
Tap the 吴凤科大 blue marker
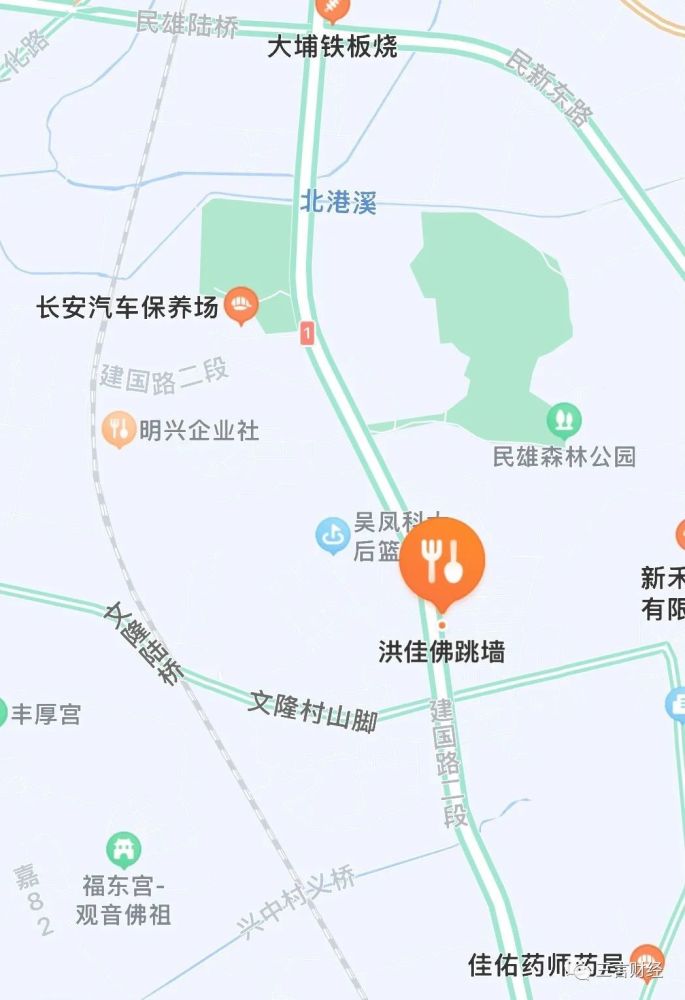pos(332,535)
